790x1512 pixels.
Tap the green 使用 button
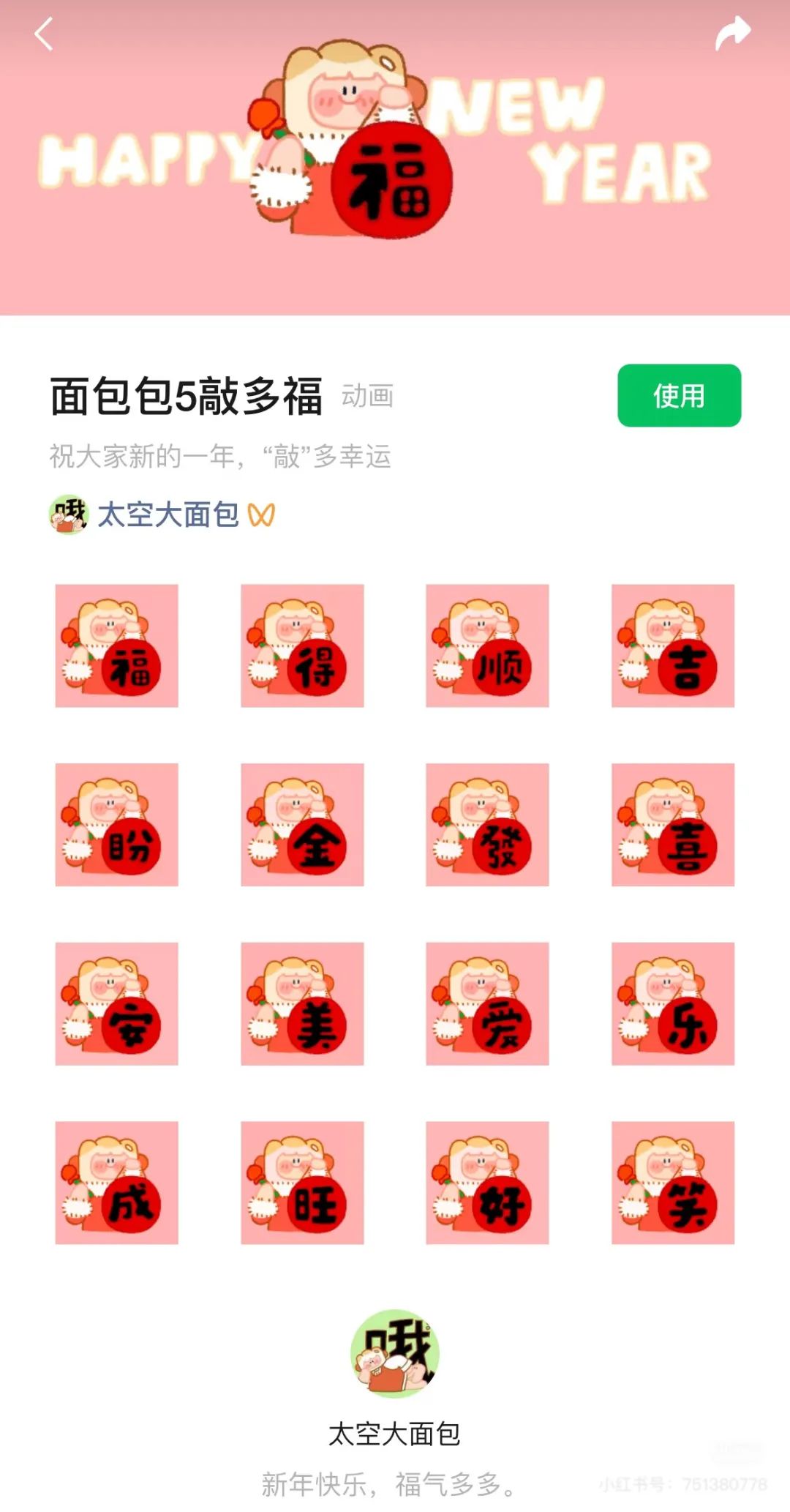click(679, 395)
